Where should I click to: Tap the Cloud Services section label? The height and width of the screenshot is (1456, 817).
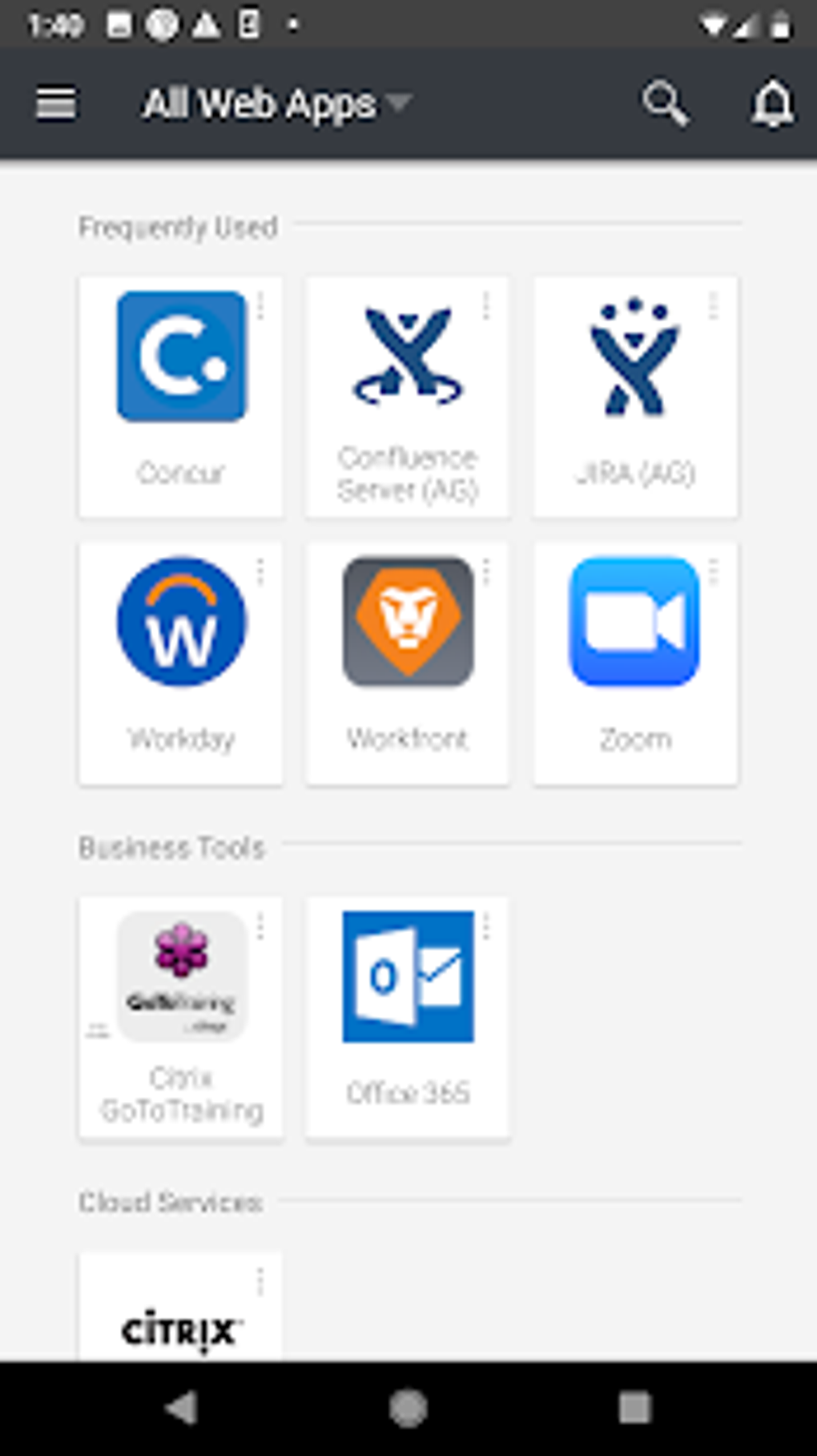coord(169,1200)
